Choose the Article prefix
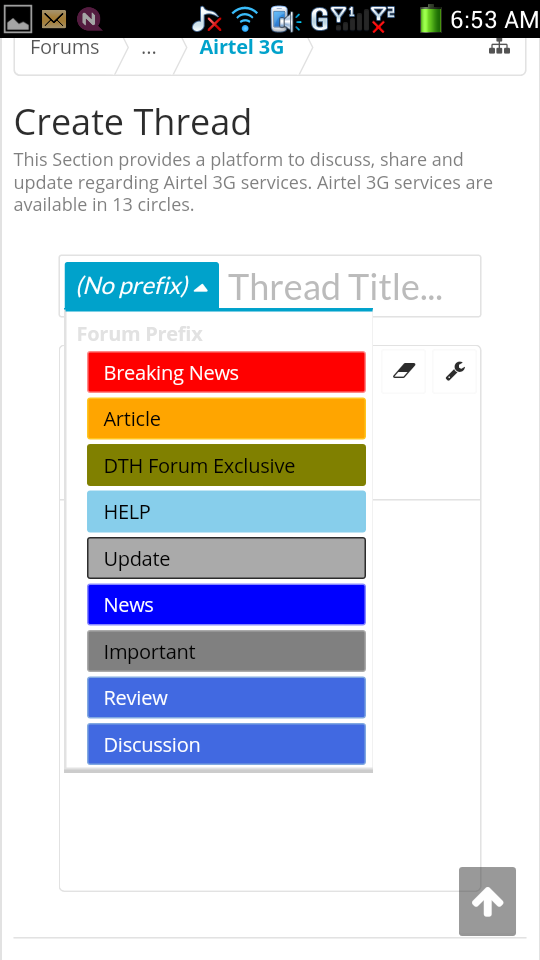The image size is (540, 960). [227, 419]
